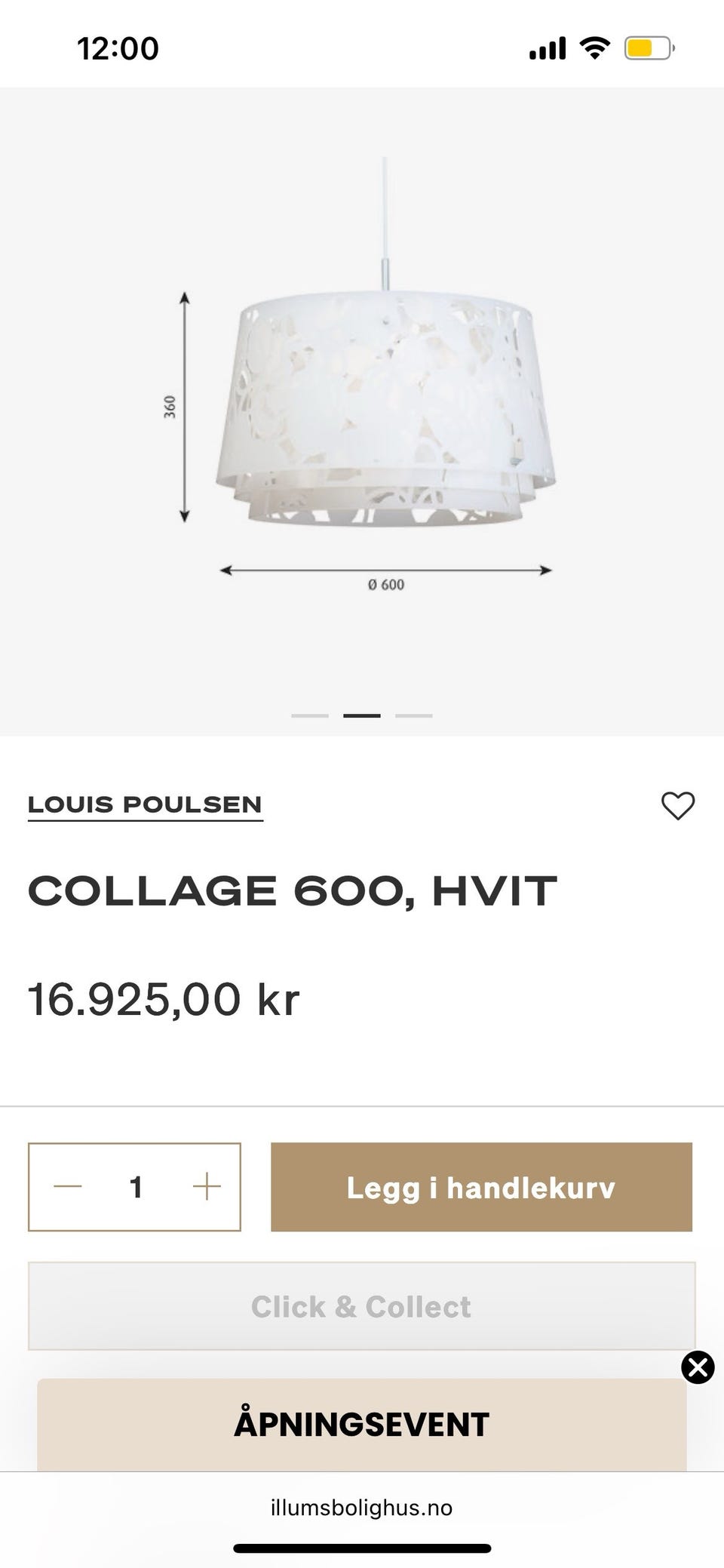Select the plus icon to increase quantity
This screenshot has height=1568, width=724.
[x=204, y=1186]
